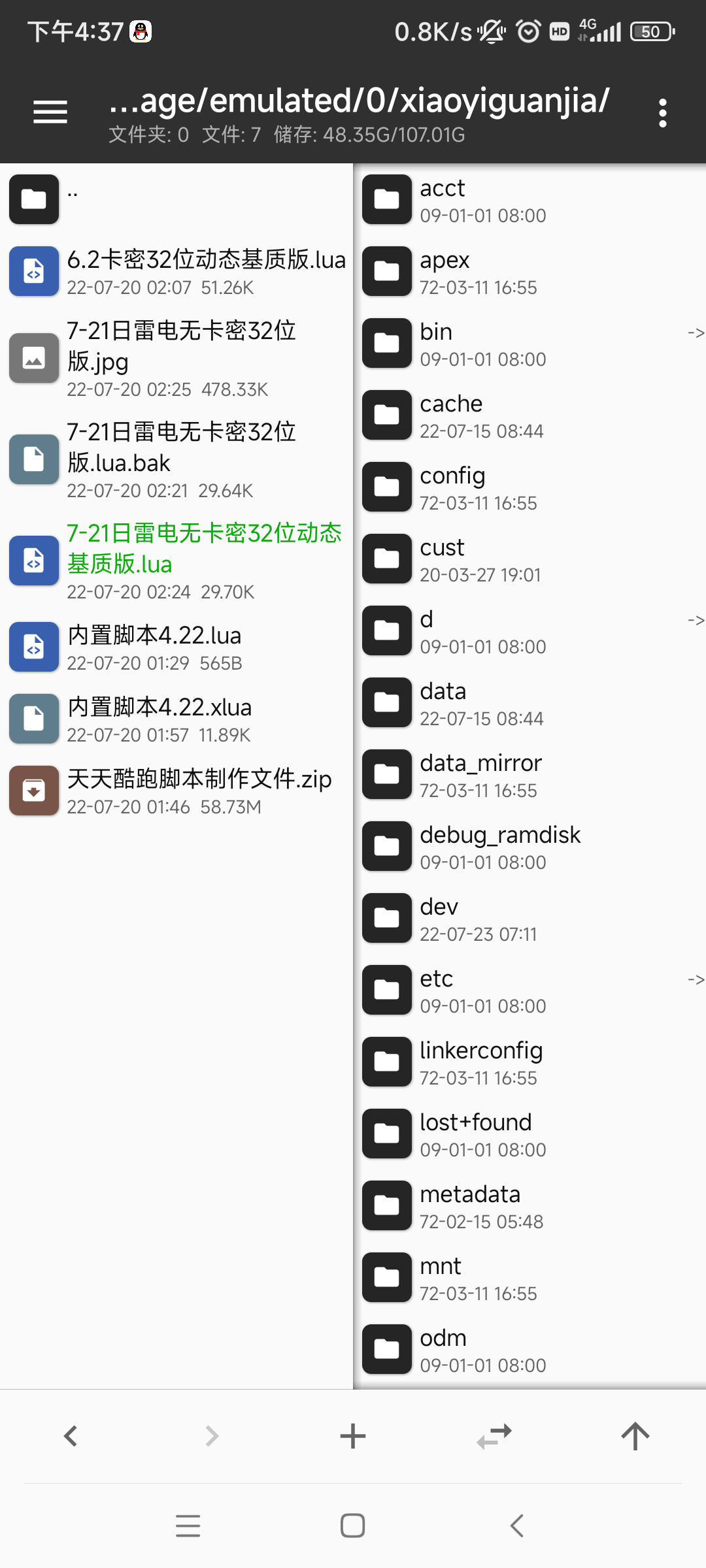Go up one level with the up arrow
The width and height of the screenshot is (706, 1568).
[x=635, y=1436]
